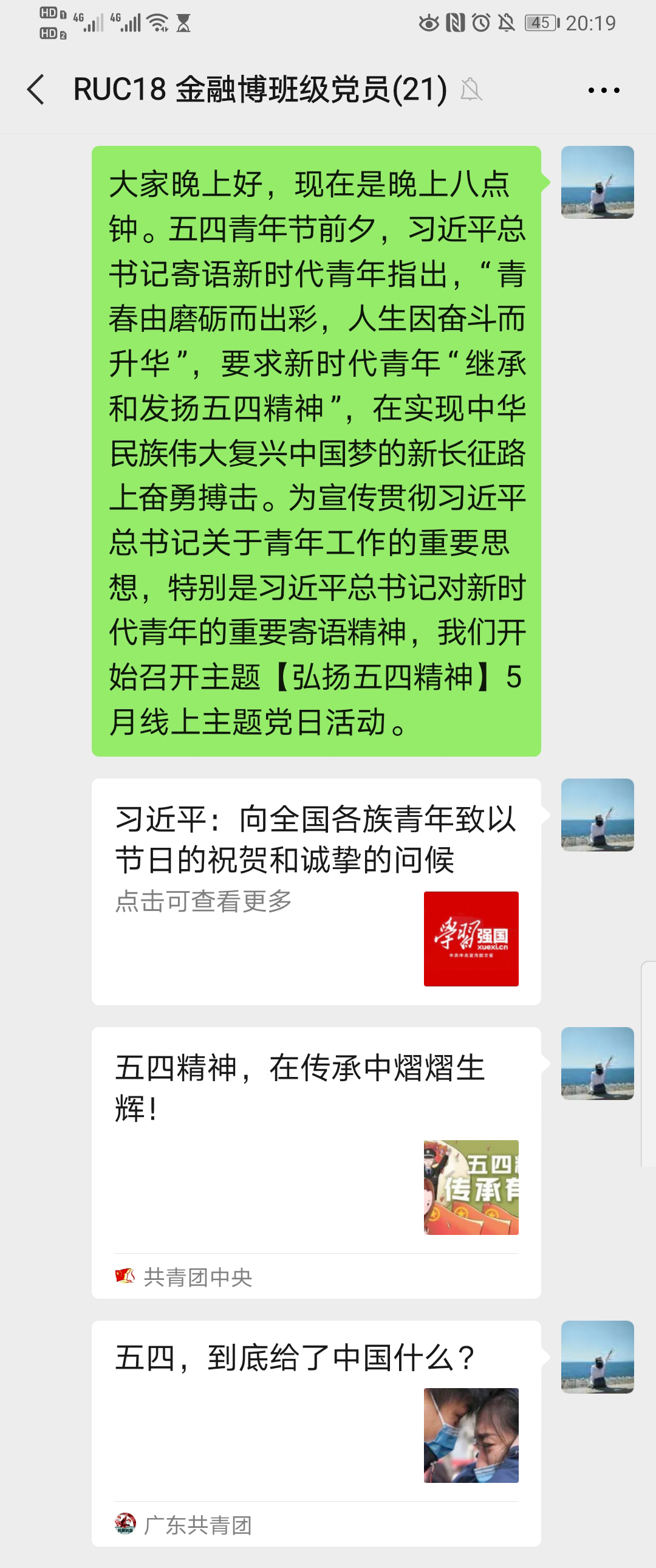Tap the sender avatar beside the green message
The image size is (656, 1568).
[597, 182]
